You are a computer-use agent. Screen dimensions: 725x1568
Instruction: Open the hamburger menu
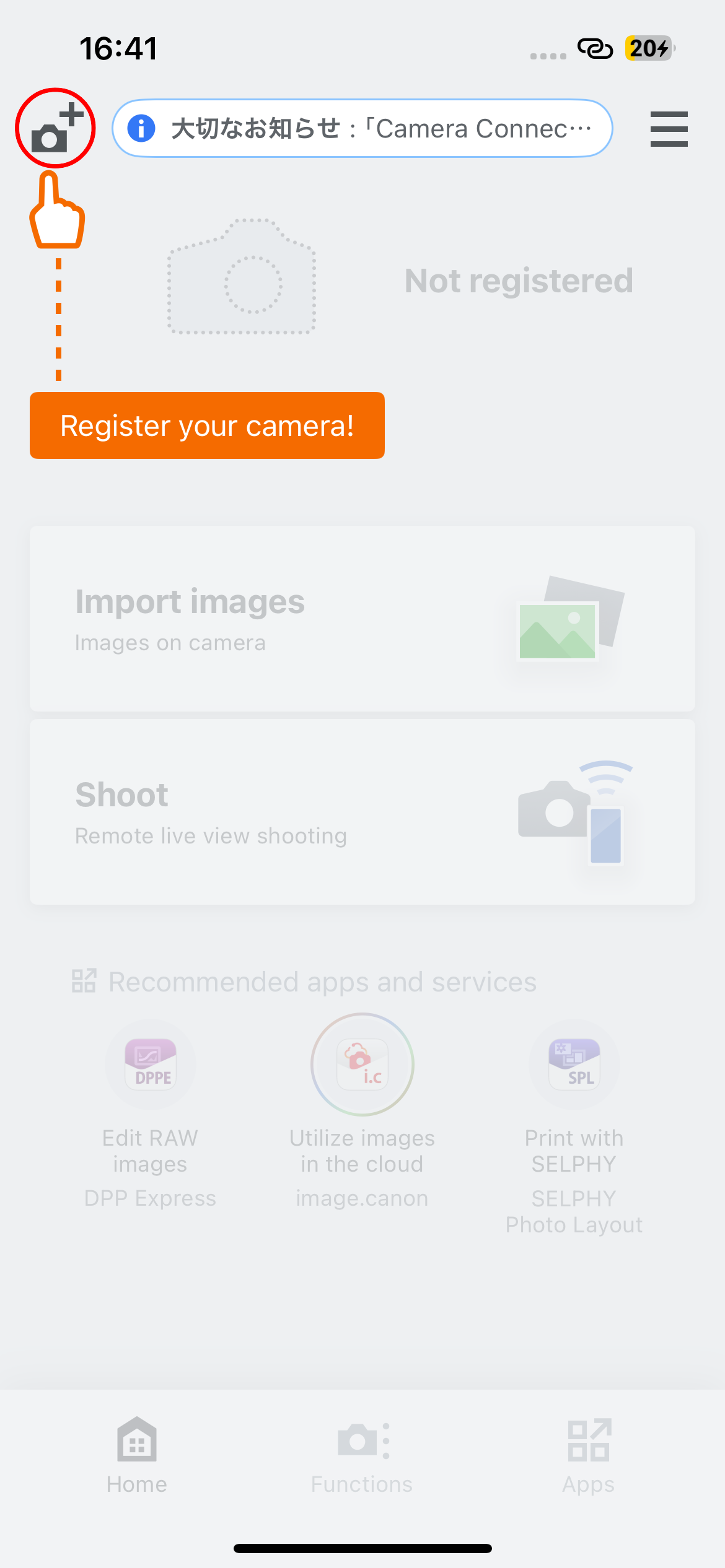[x=669, y=129]
